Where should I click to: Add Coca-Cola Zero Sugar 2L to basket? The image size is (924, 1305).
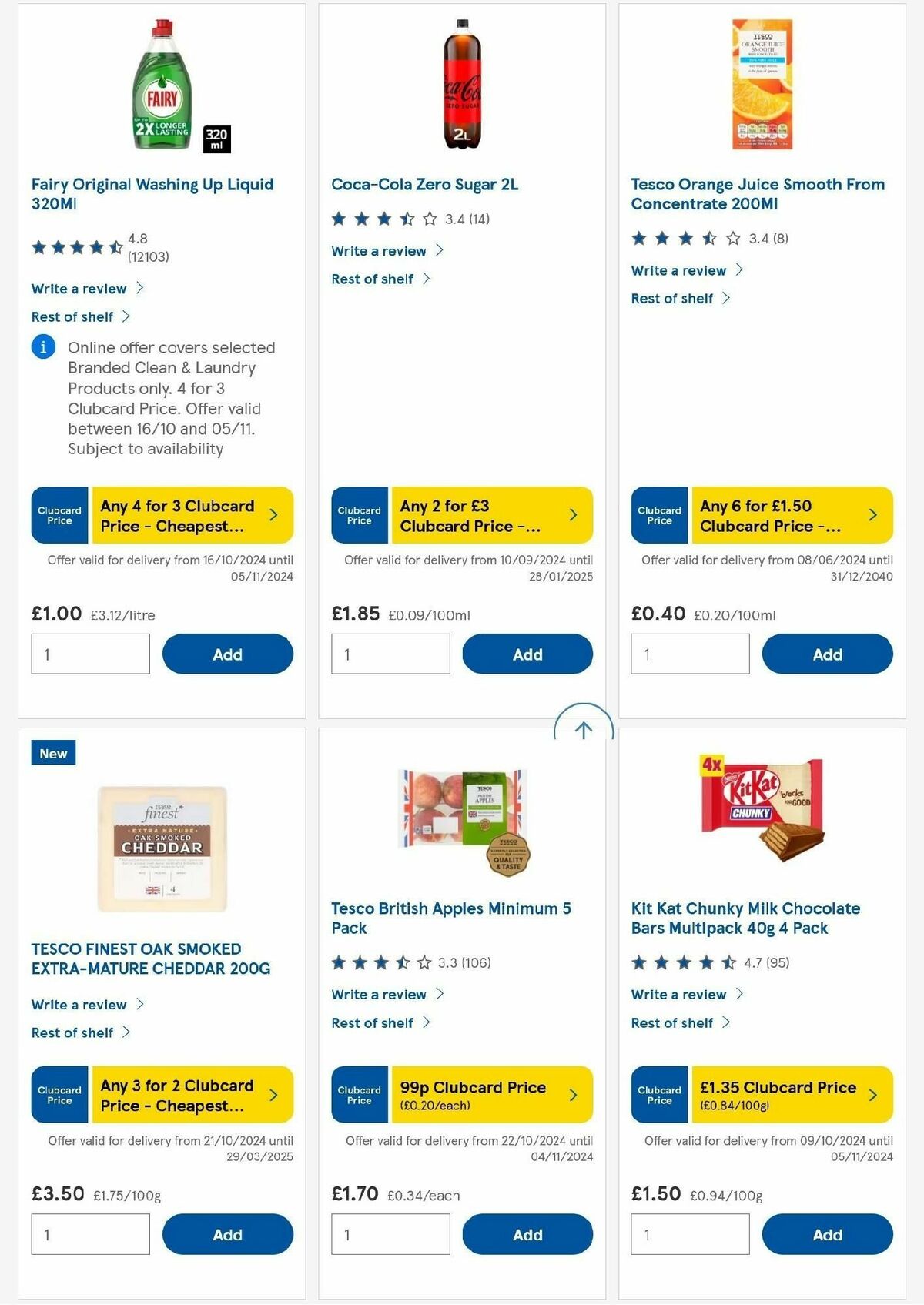[527, 654]
